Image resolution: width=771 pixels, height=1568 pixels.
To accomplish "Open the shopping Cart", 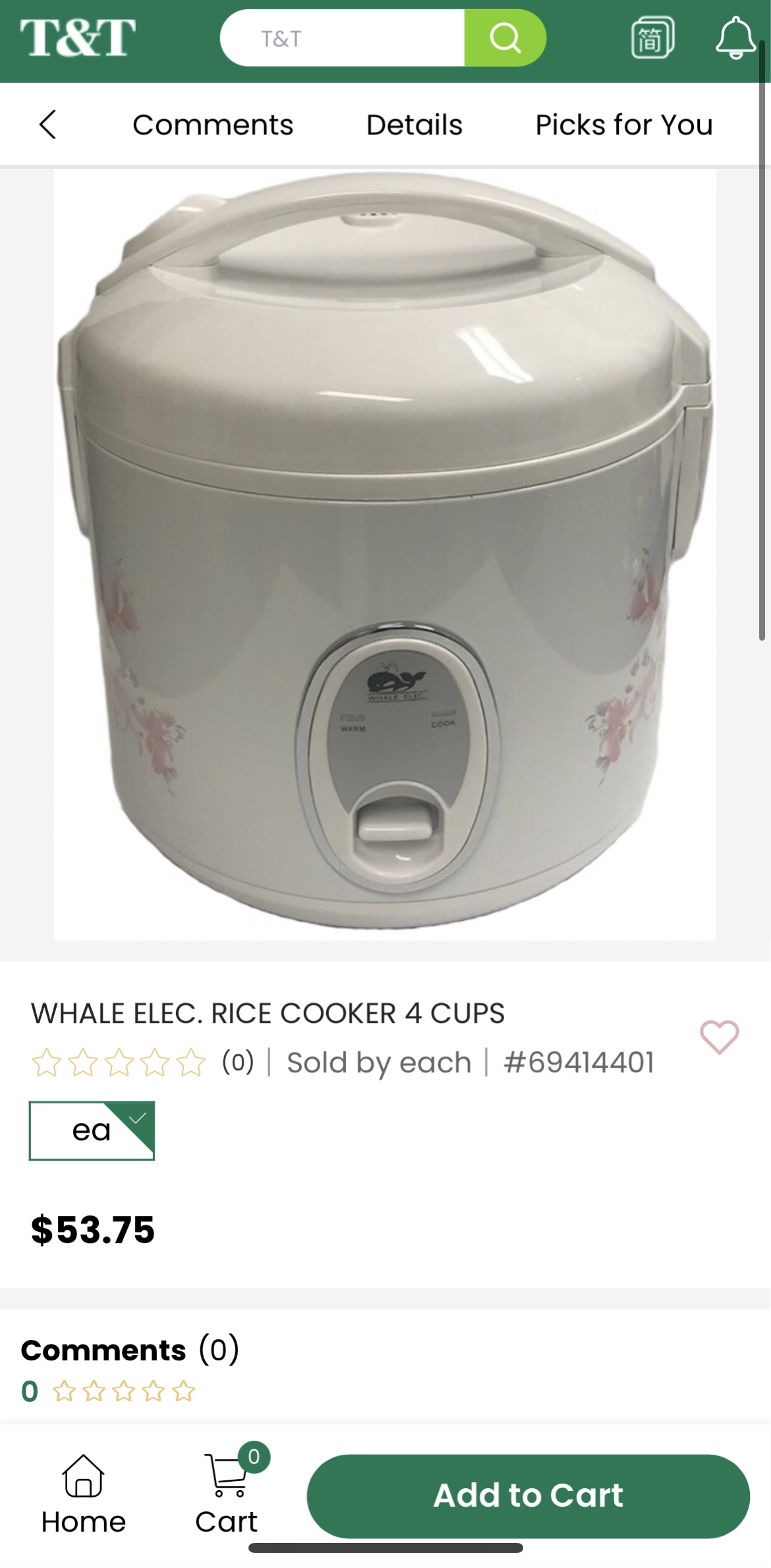I will pos(227,1494).
